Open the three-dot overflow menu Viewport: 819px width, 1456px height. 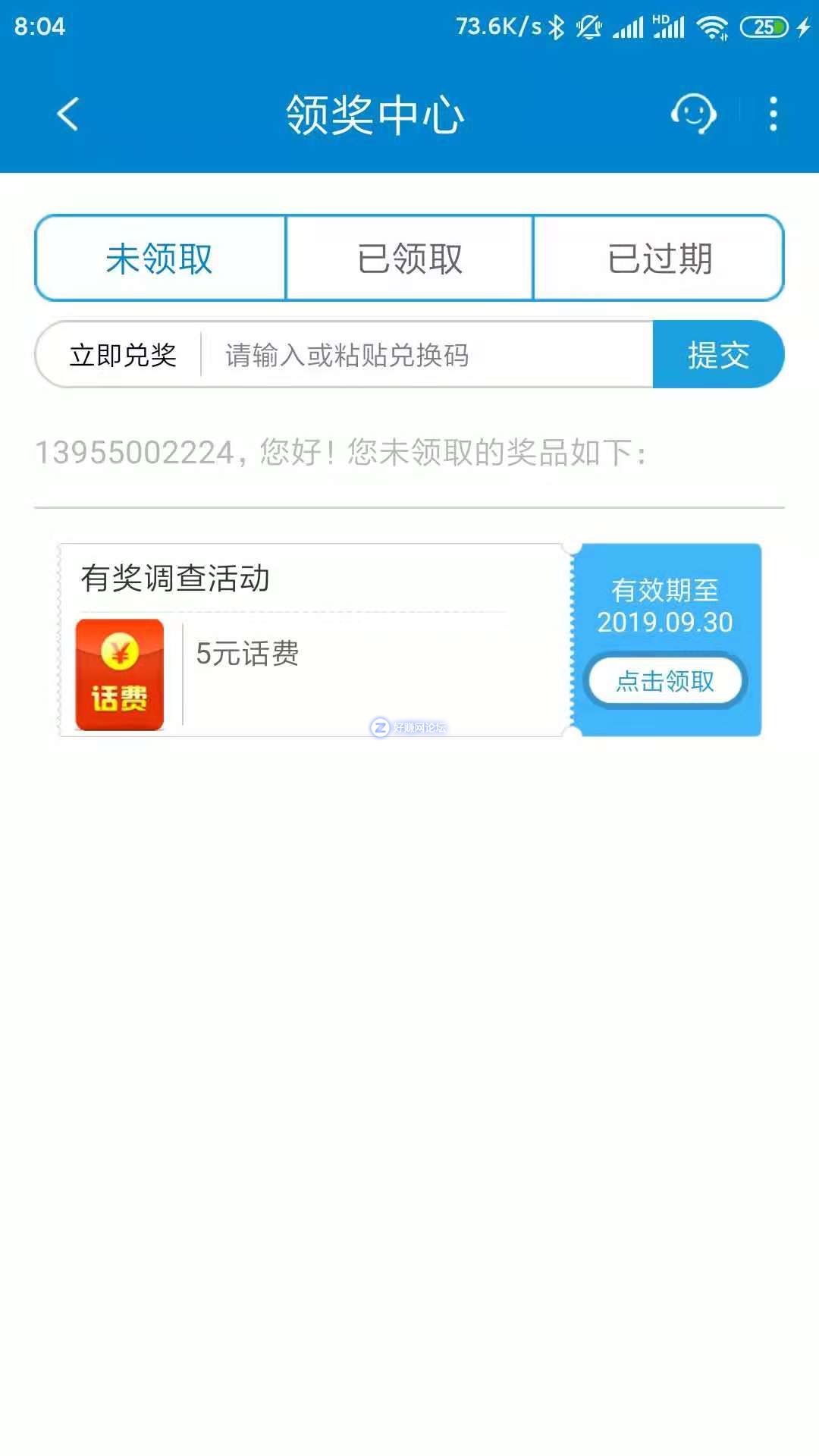[x=773, y=115]
